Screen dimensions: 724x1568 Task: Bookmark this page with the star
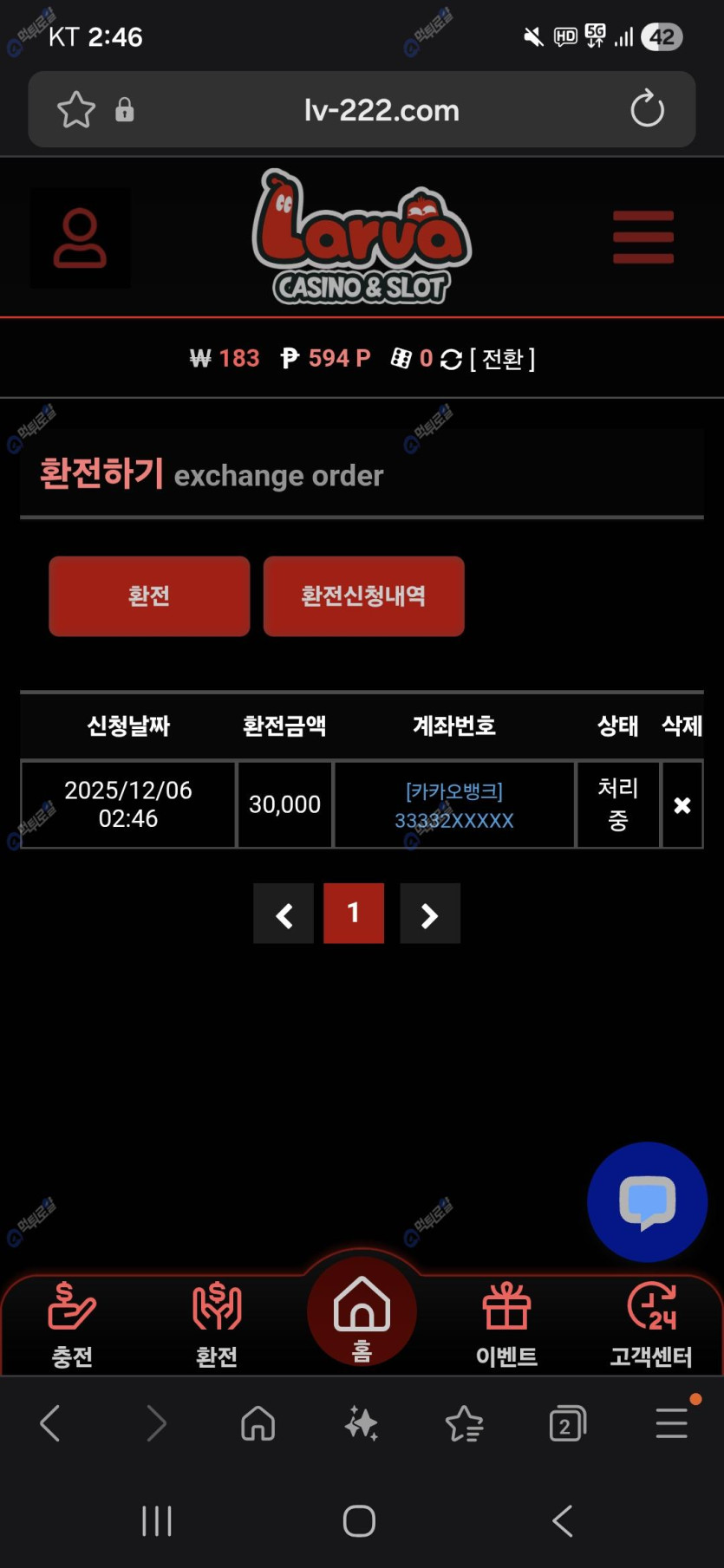(x=76, y=110)
